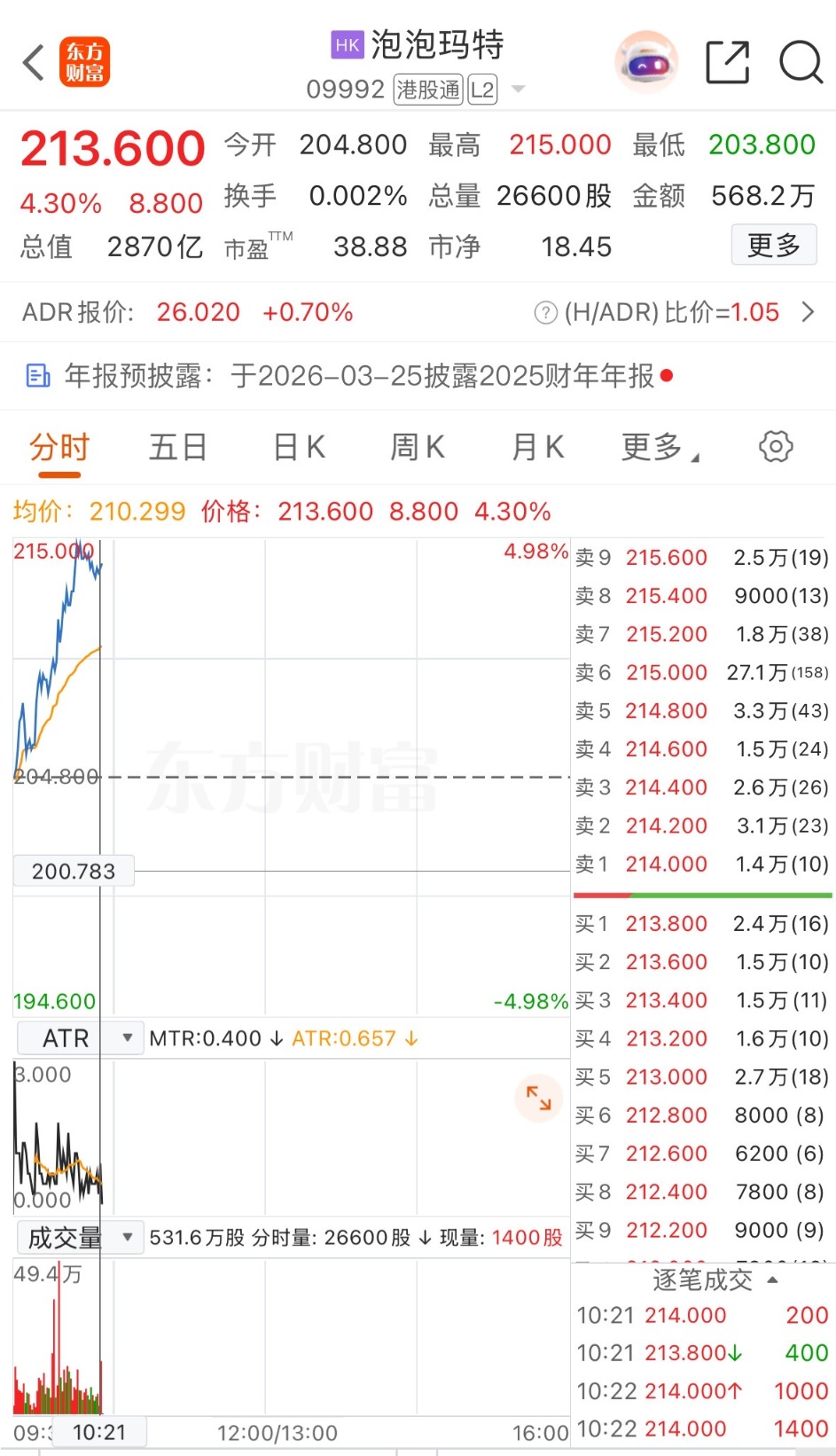
Task: Open the AI assistant robot icon
Action: point(646,63)
